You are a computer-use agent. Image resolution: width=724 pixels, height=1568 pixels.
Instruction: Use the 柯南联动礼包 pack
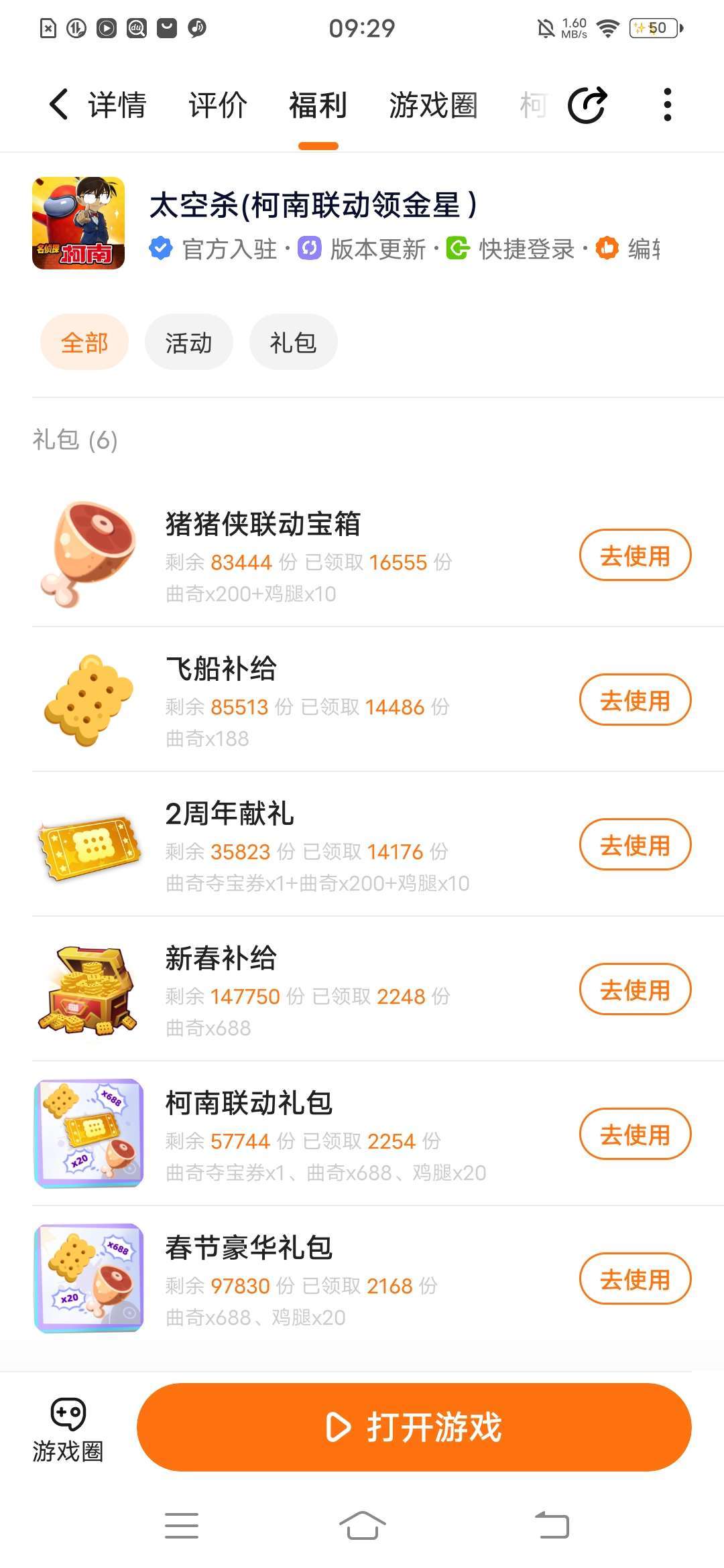click(x=635, y=1134)
